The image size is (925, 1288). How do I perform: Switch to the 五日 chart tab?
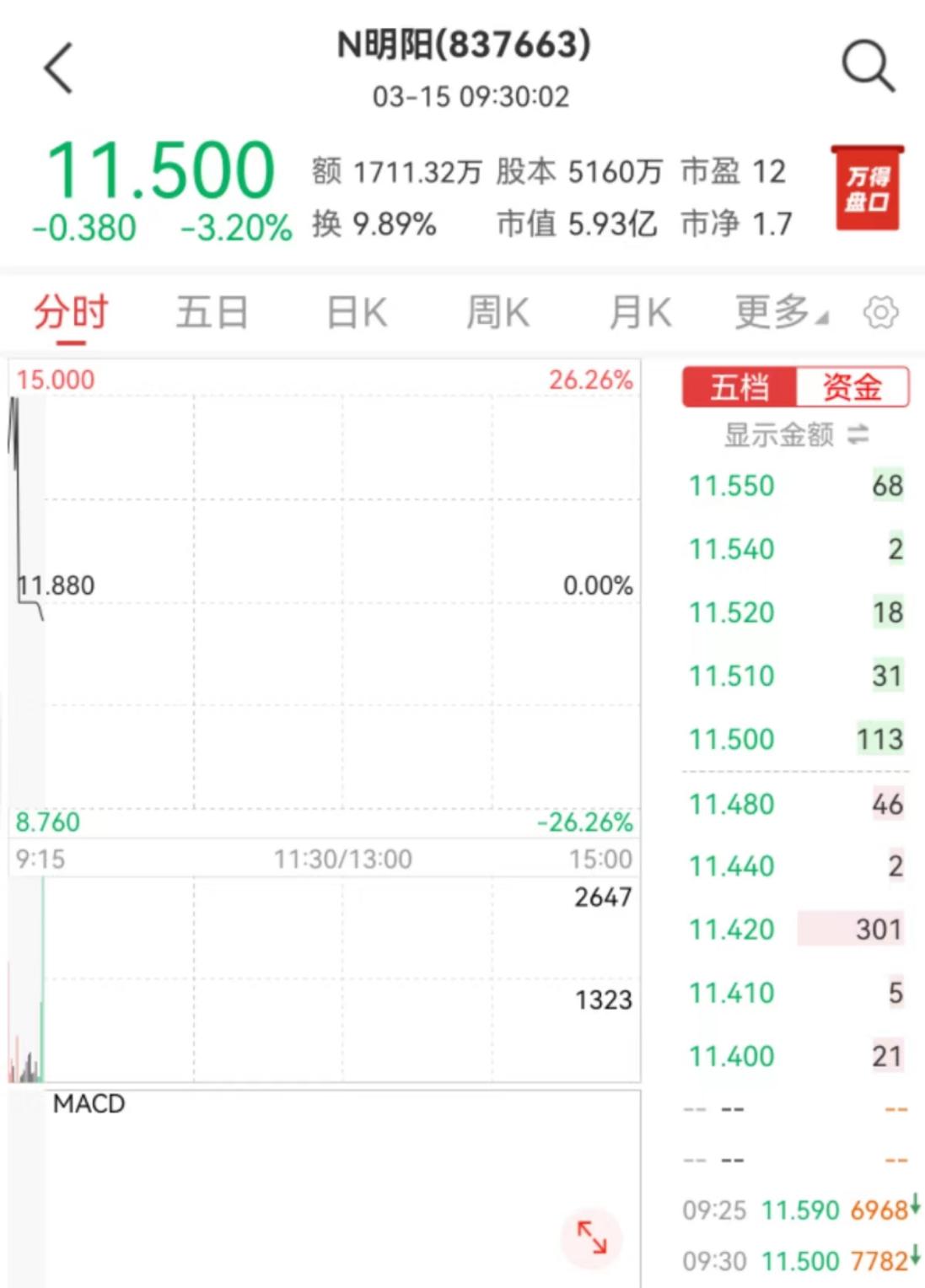tap(212, 313)
